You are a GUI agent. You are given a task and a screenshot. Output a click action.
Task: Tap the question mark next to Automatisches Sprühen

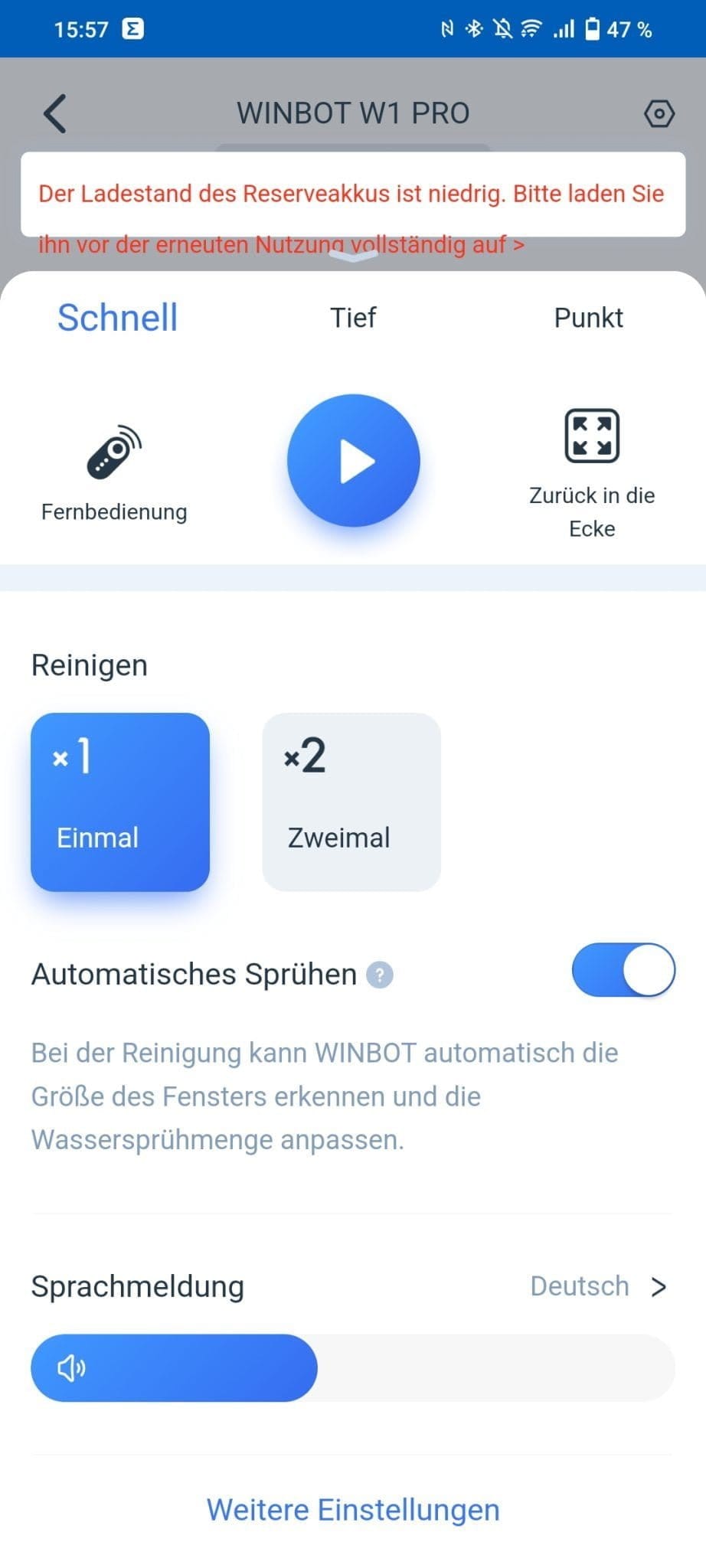click(378, 975)
